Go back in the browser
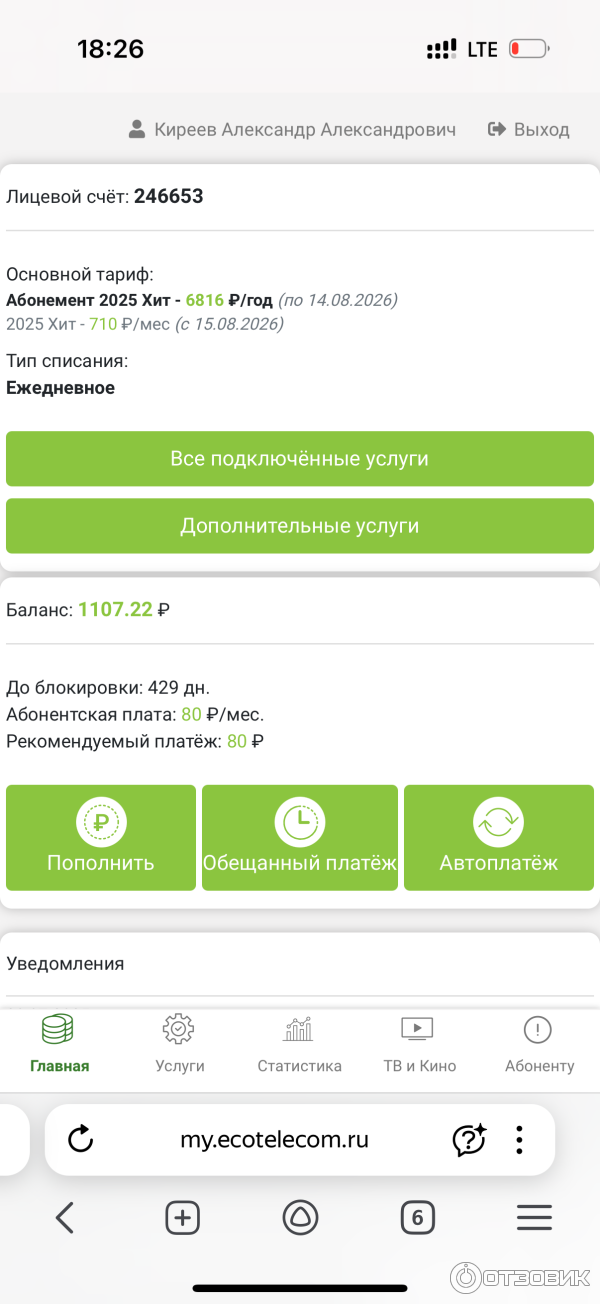Image resolution: width=600 pixels, height=1304 pixels. [65, 1217]
